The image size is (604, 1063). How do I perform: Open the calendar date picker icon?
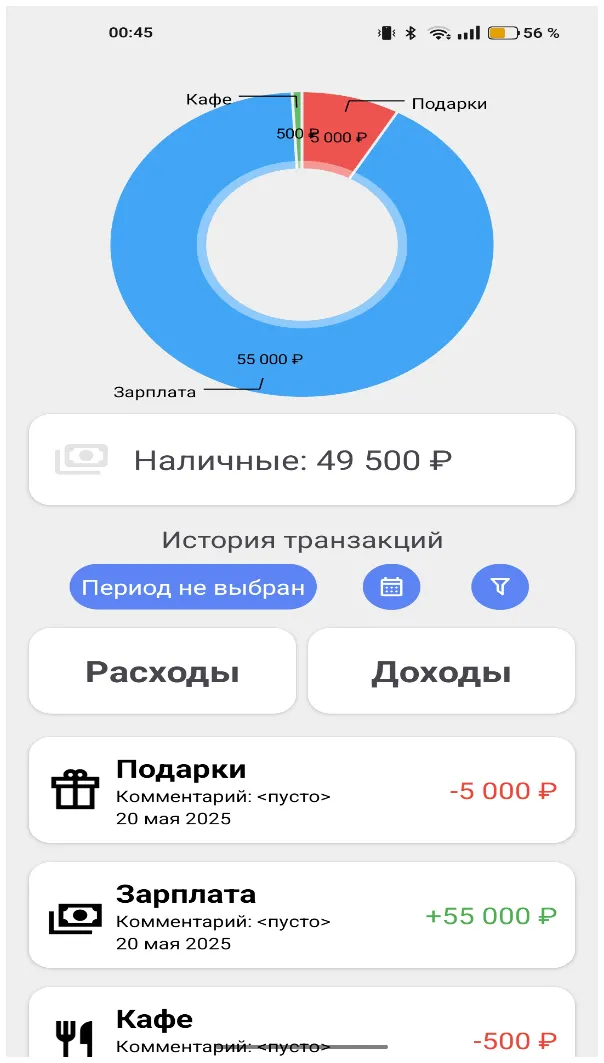coord(391,586)
